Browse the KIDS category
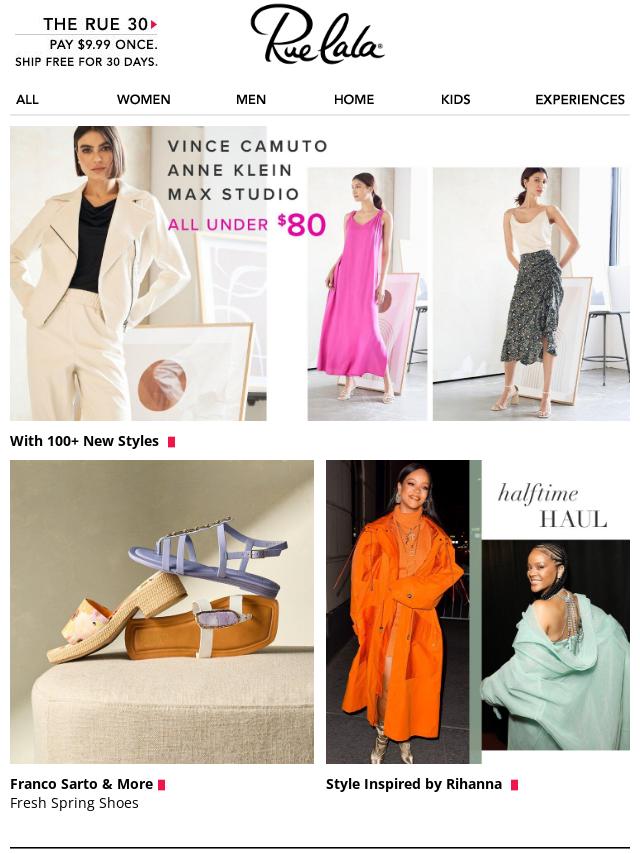This screenshot has height=854, width=640. 455,99
